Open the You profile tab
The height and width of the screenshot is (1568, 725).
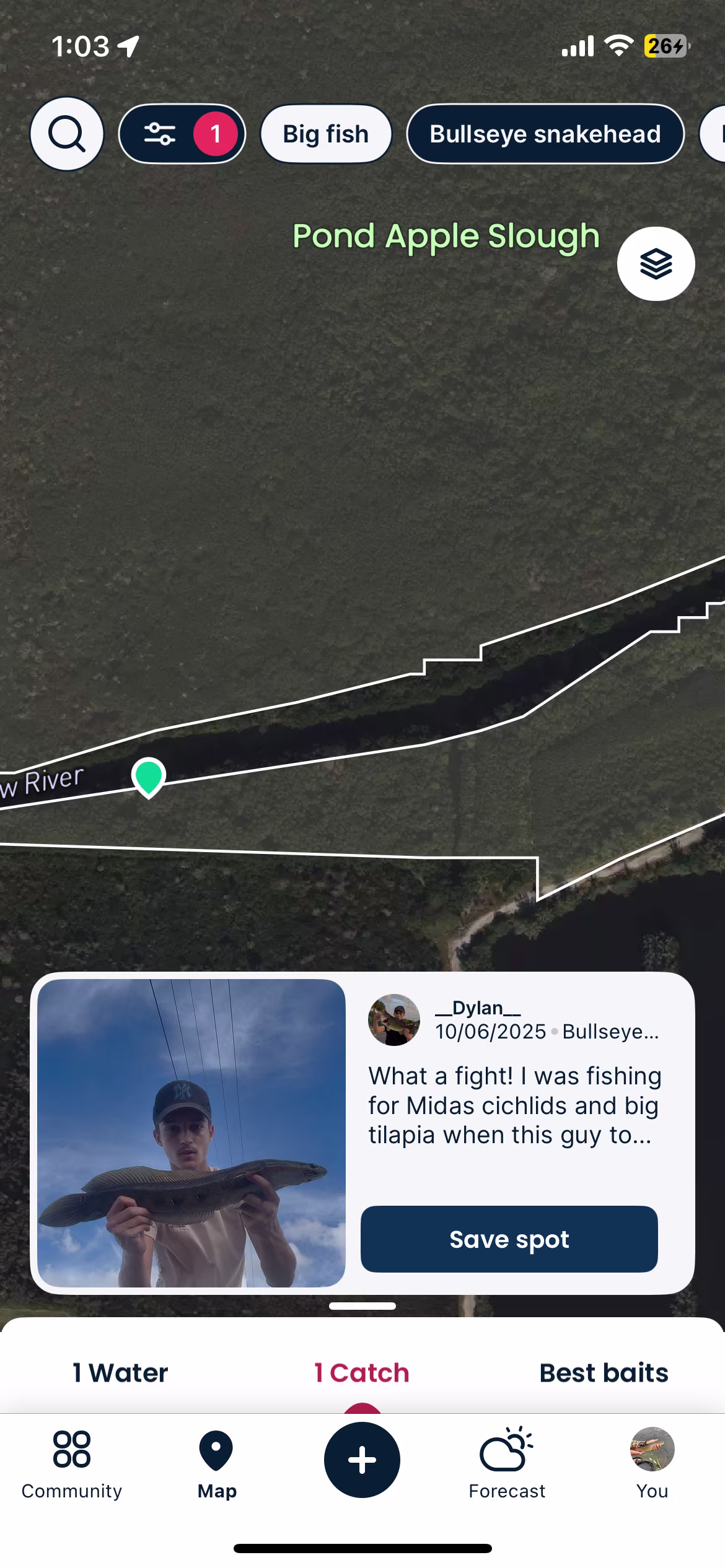pyautogui.click(x=652, y=1465)
